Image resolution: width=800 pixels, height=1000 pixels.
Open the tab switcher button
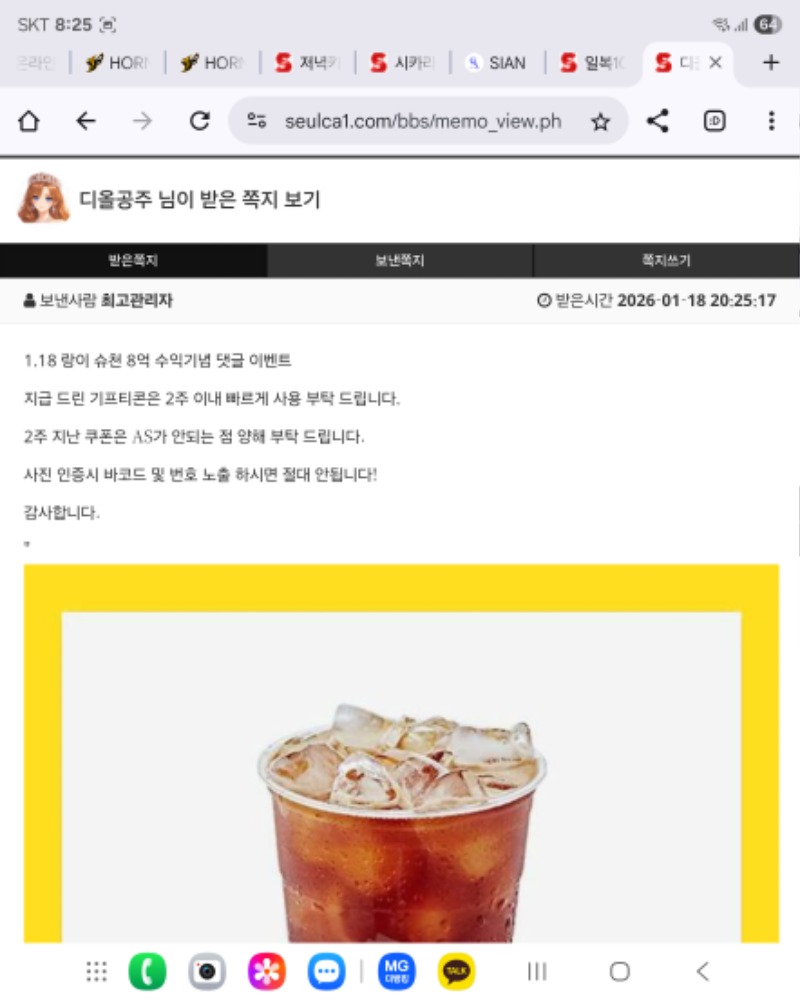714,121
